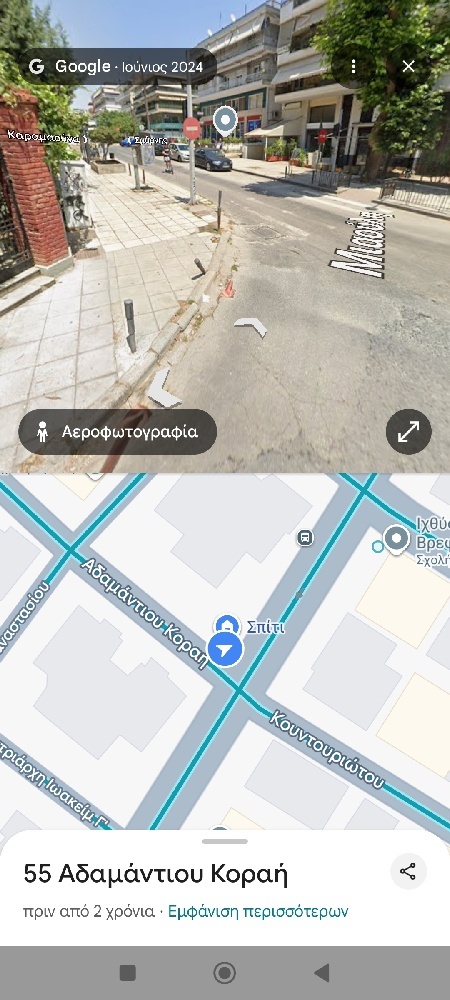
Task: Move forward along the street arrow
Action: pyautogui.click(x=250, y=327)
